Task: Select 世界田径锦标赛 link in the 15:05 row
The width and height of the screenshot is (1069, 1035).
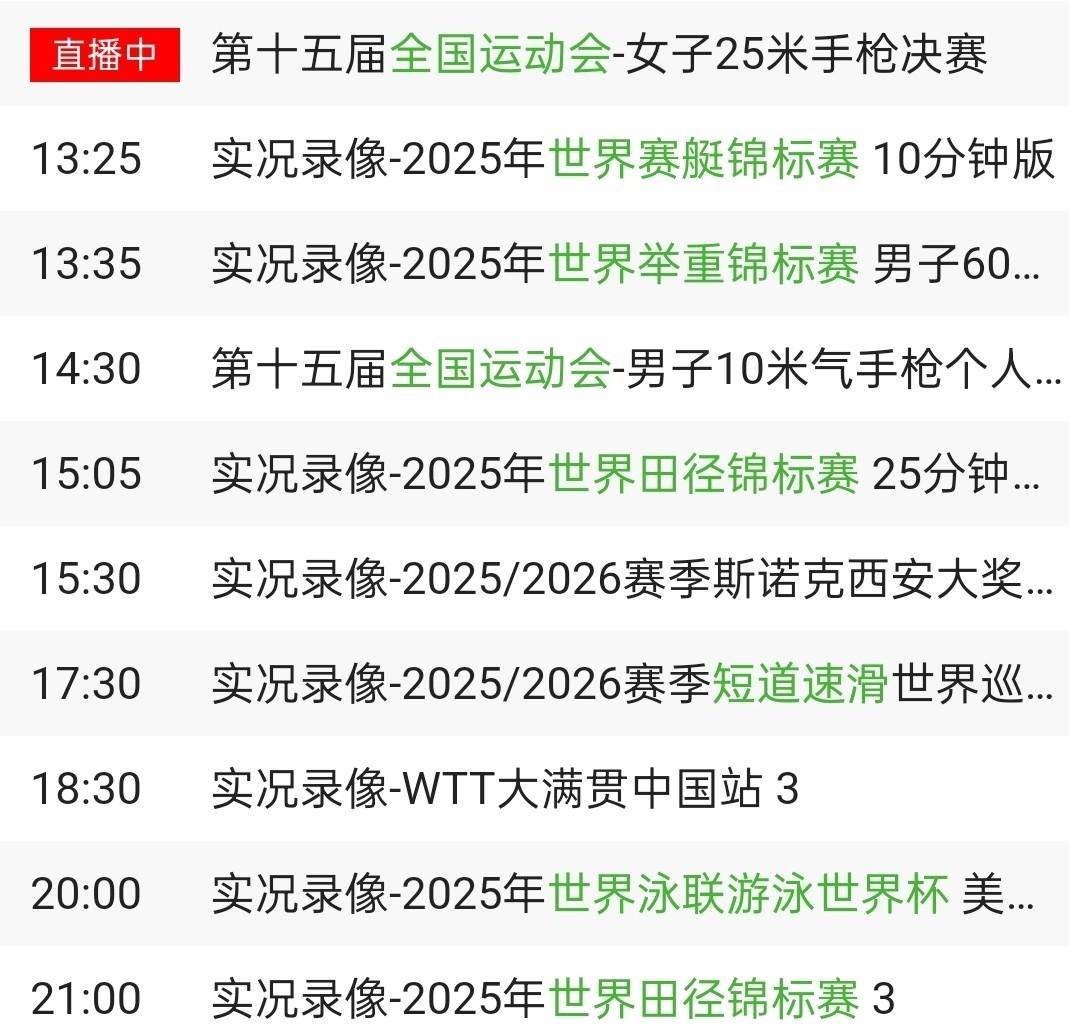Action: click(x=703, y=475)
